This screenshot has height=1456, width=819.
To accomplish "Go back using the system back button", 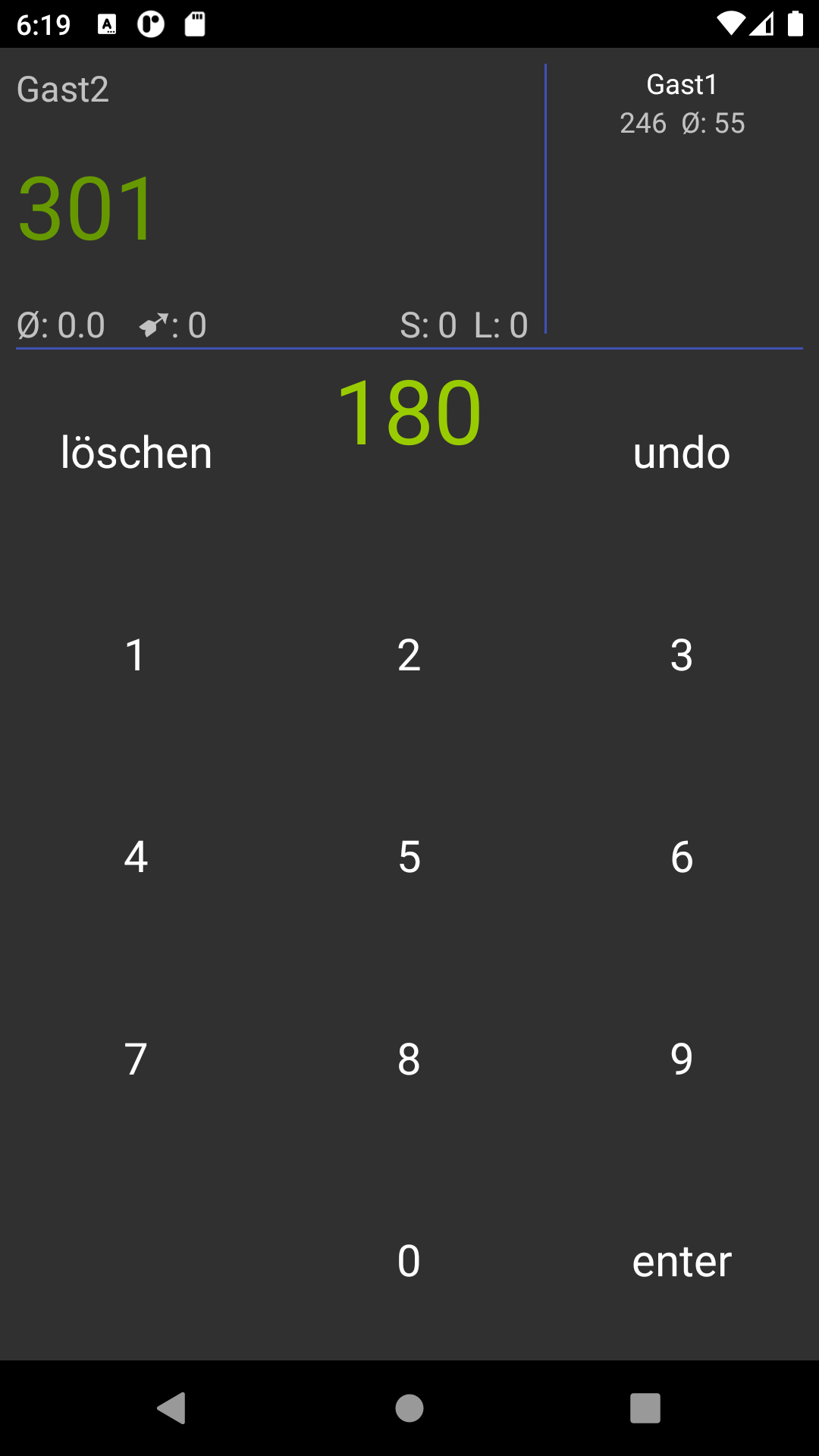I will pos(172,1408).
